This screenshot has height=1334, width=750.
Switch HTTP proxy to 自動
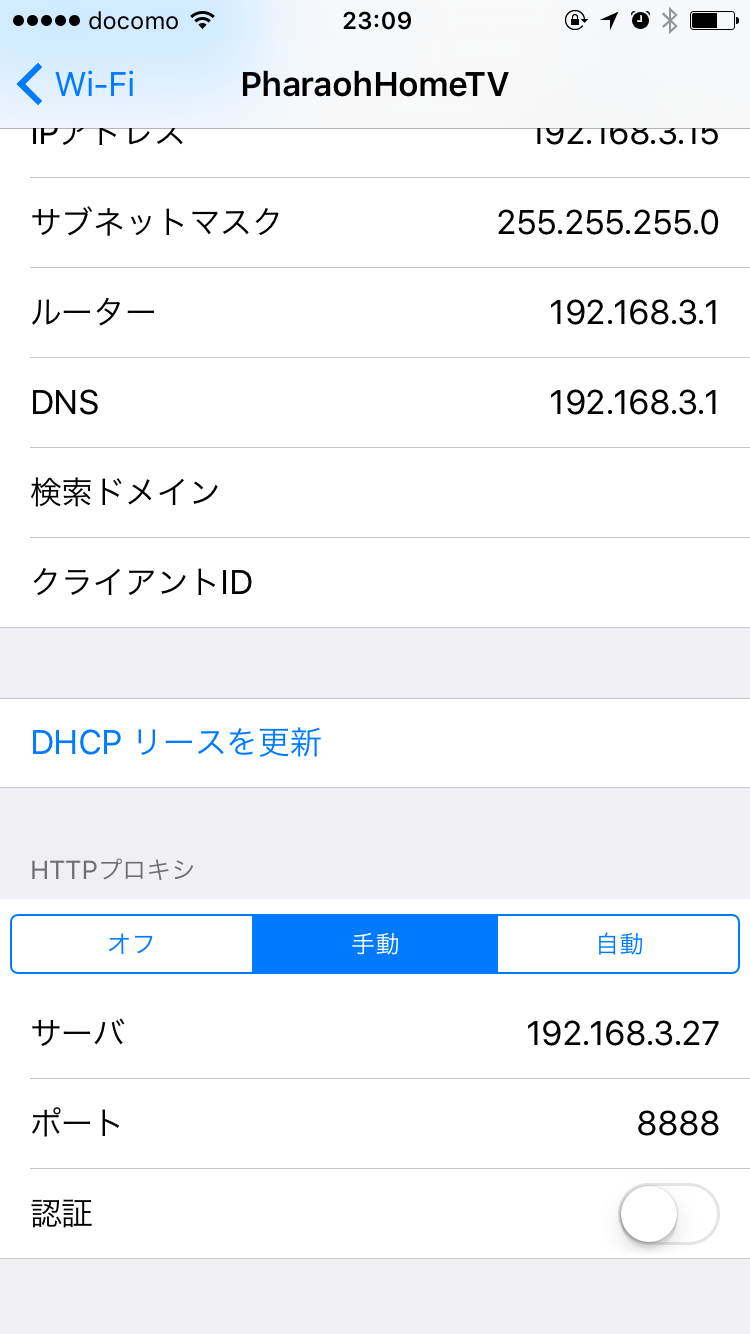click(x=619, y=944)
